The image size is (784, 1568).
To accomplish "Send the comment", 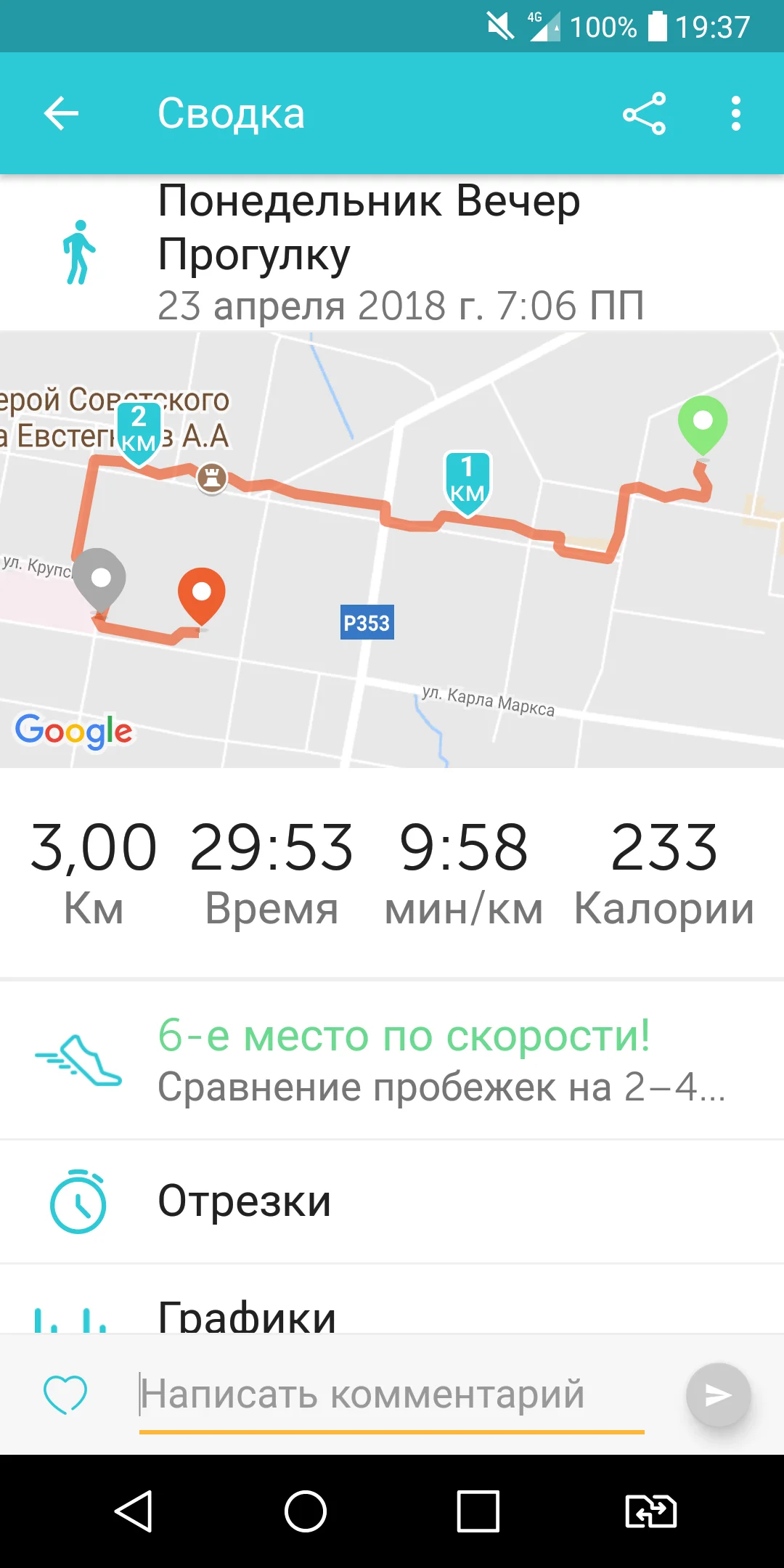I will coord(718,1395).
